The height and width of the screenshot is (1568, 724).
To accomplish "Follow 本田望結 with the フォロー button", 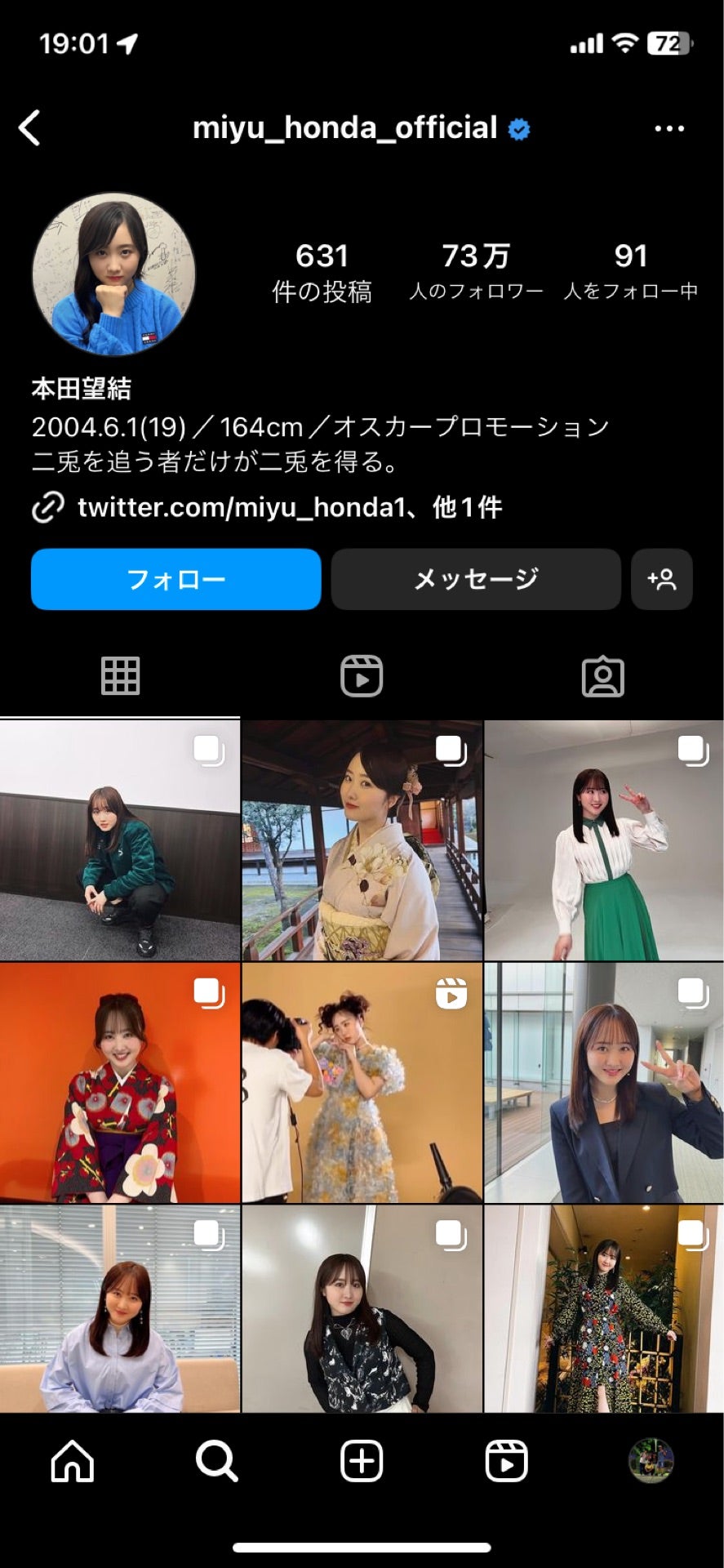I will pos(175,580).
